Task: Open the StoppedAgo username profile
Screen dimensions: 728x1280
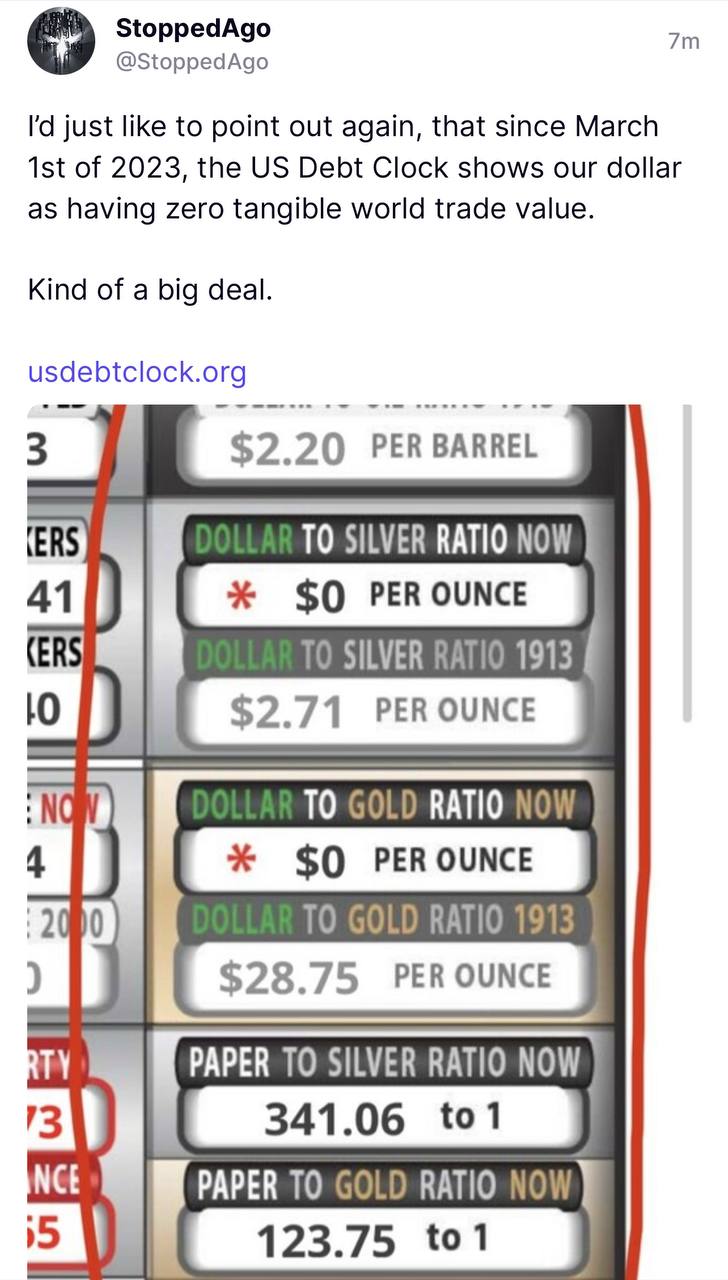Action: [x=193, y=29]
